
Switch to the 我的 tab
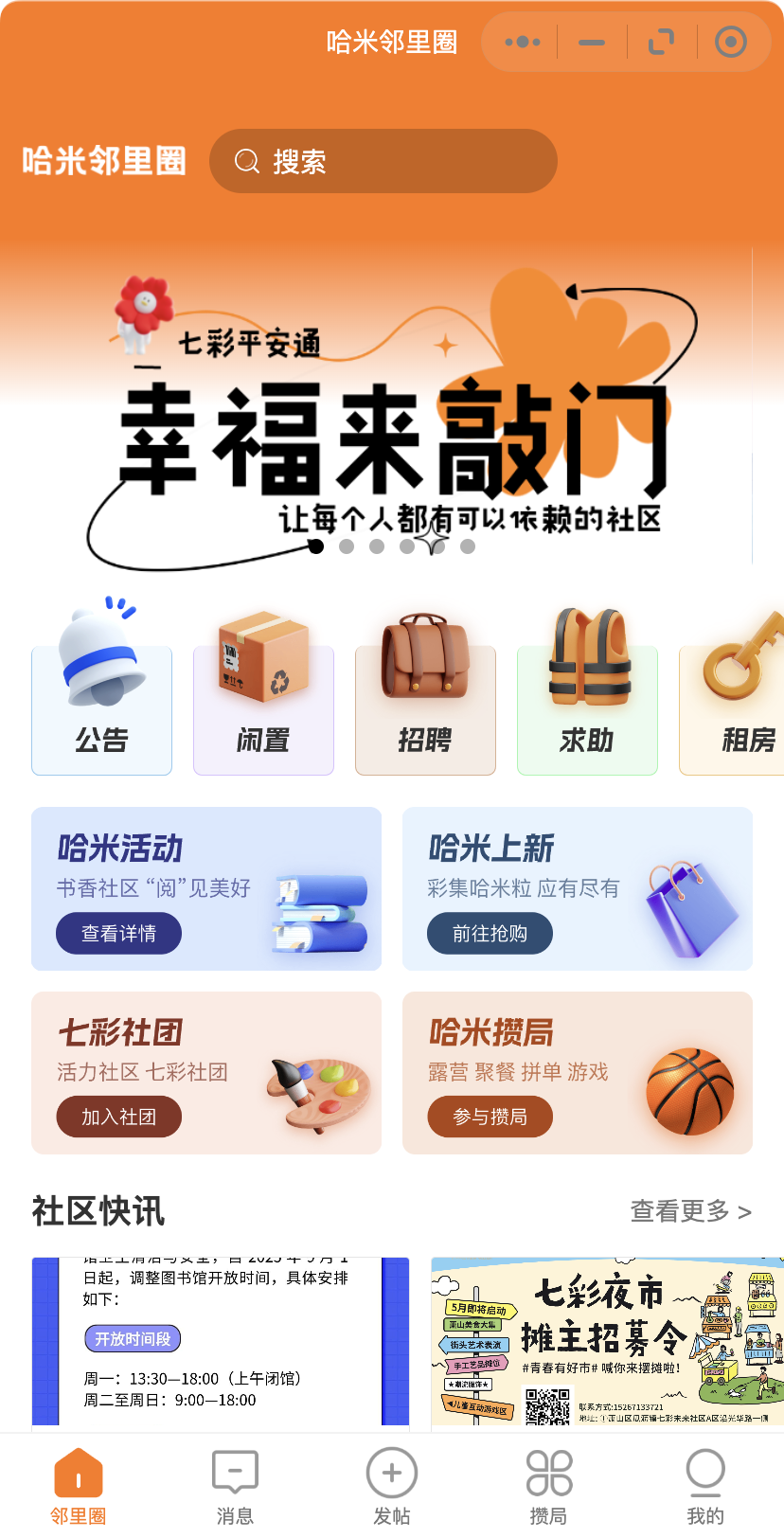(x=705, y=1488)
